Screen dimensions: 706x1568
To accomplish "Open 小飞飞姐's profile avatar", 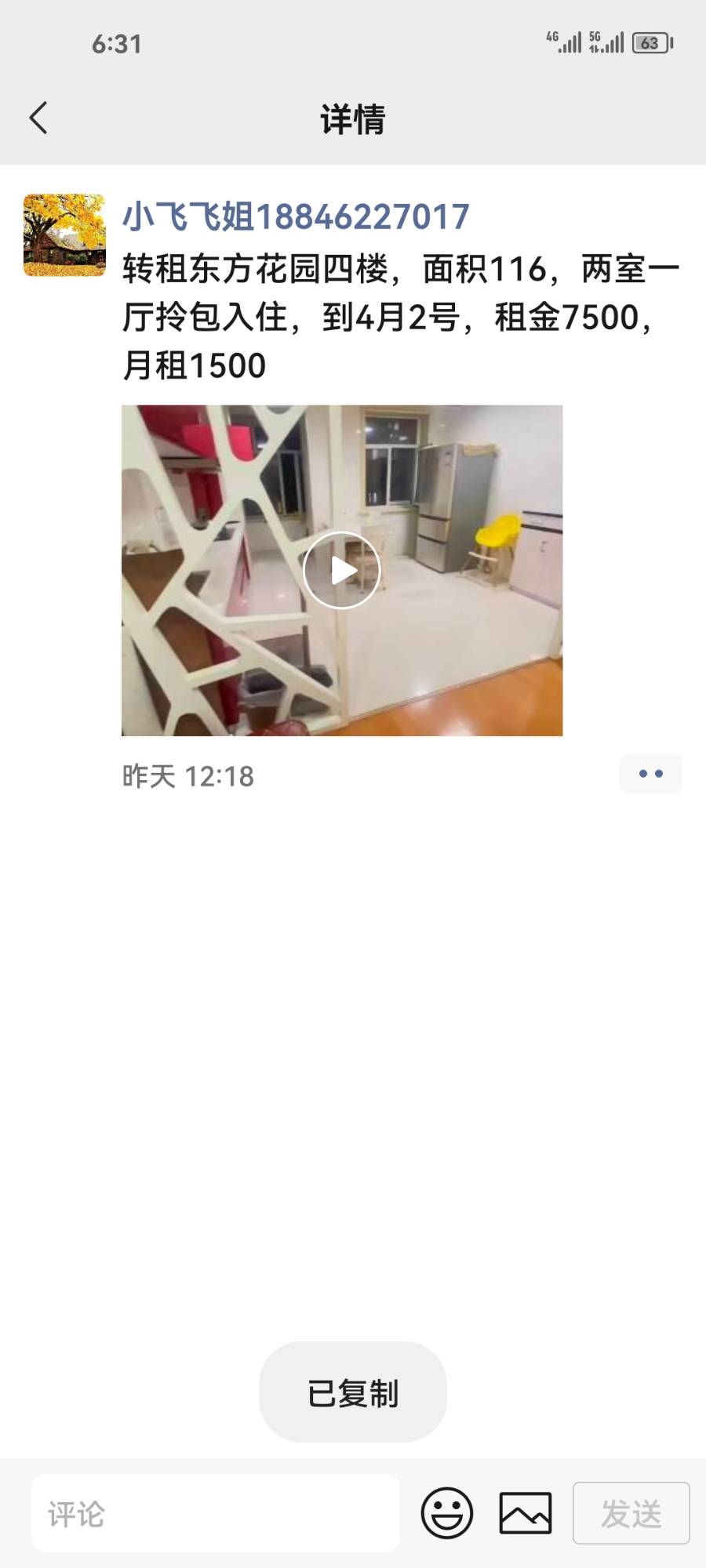I will click(x=64, y=235).
